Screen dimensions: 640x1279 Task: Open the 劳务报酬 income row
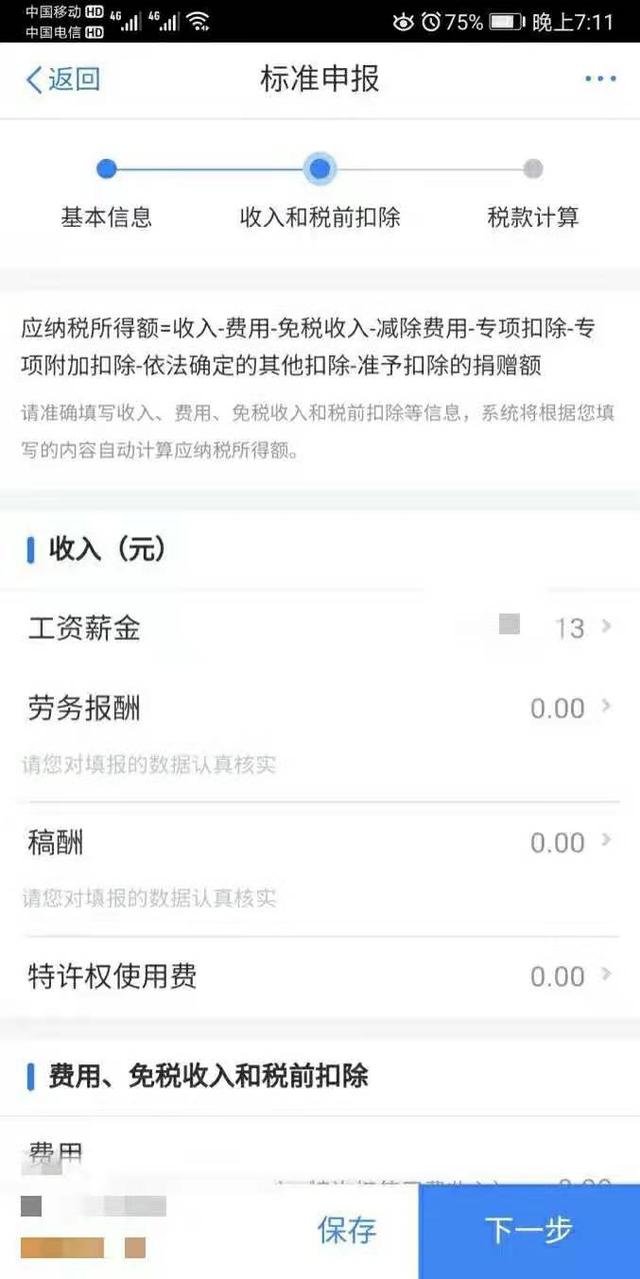pos(320,709)
